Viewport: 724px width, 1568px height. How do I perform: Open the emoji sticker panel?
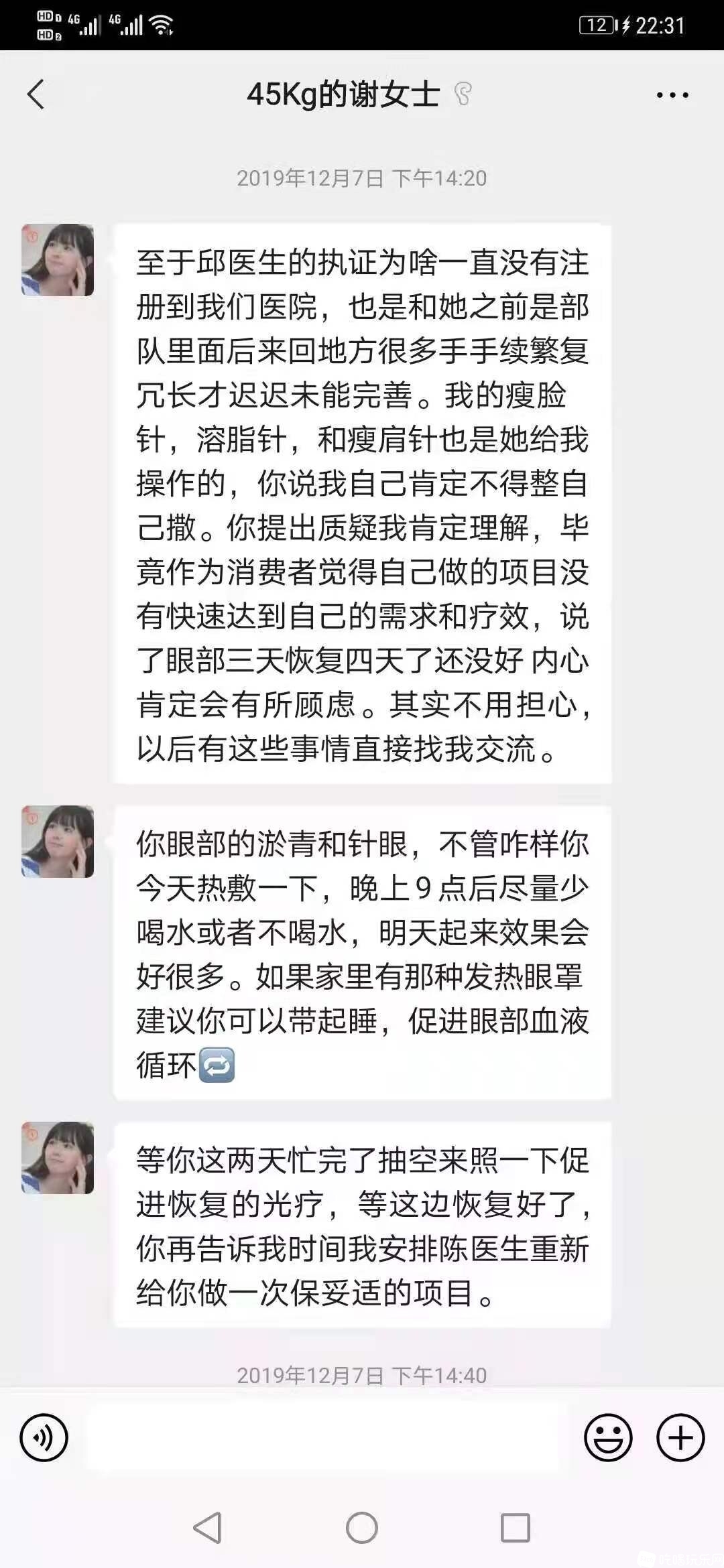(608, 1437)
